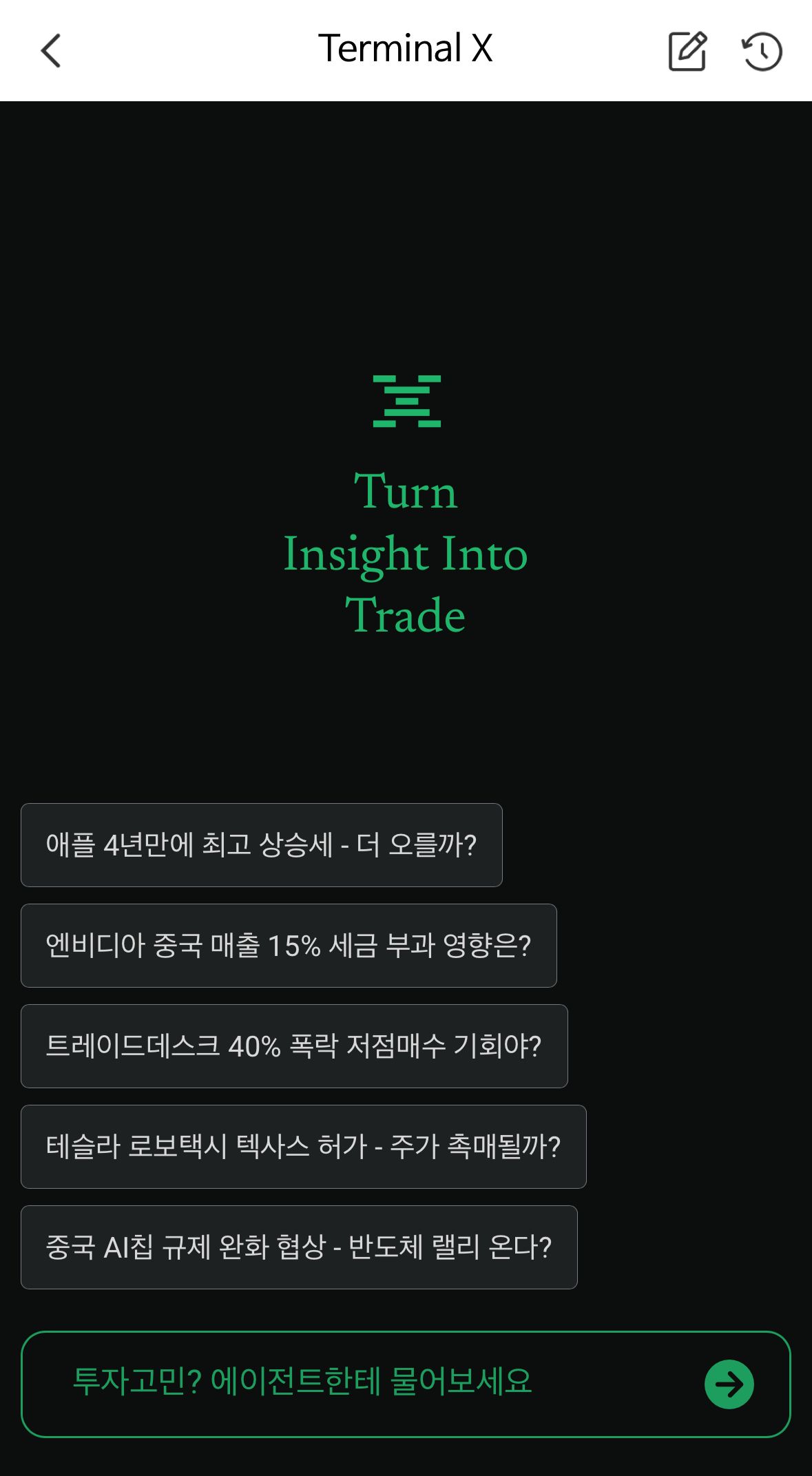The width and height of the screenshot is (812, 1476).
Task: Tap the green Terminal X logo mark
Action: tap(406, 400)
